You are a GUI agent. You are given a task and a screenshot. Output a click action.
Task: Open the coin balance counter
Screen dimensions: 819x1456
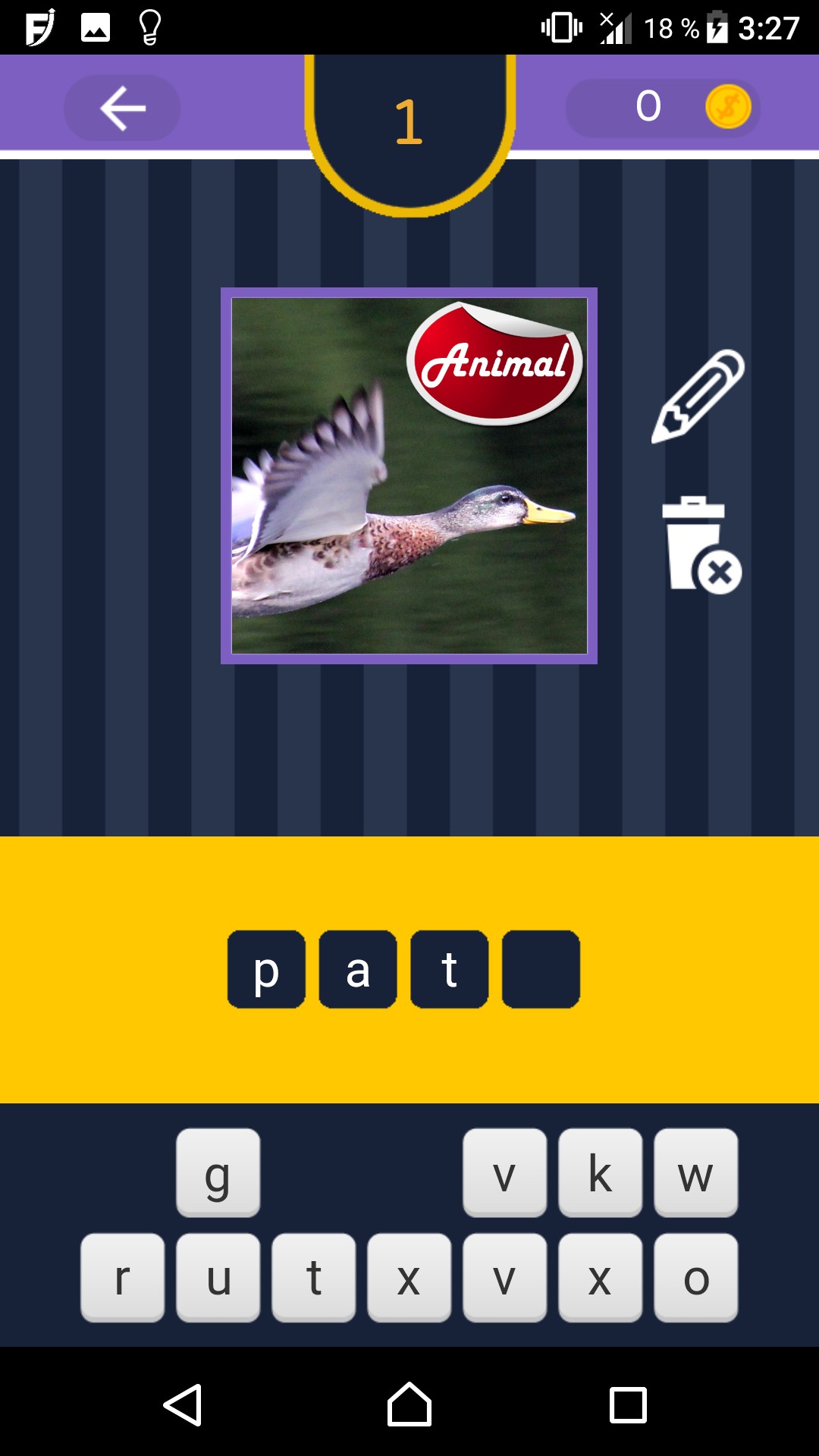click(x=662, y=107)
